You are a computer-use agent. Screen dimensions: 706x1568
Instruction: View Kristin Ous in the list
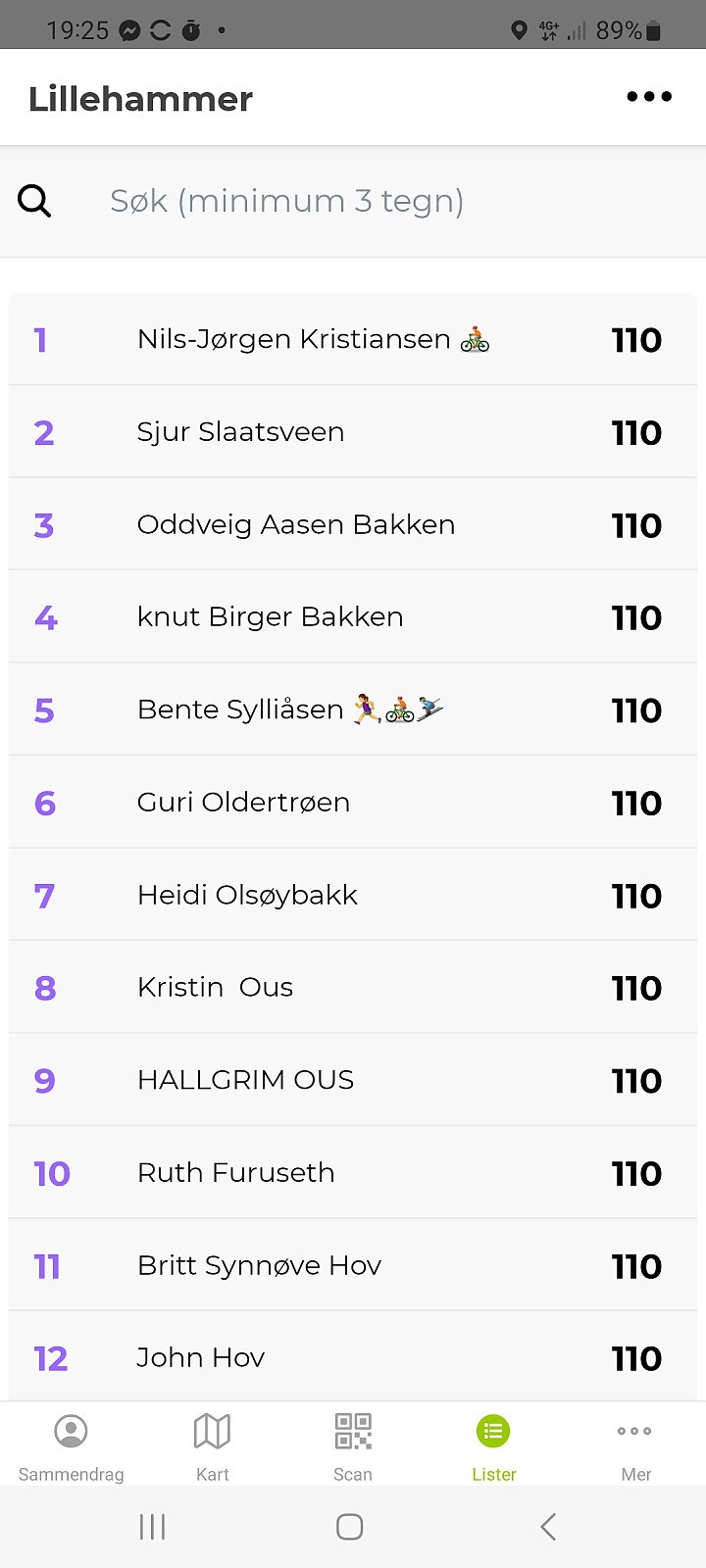pos(353,987)
